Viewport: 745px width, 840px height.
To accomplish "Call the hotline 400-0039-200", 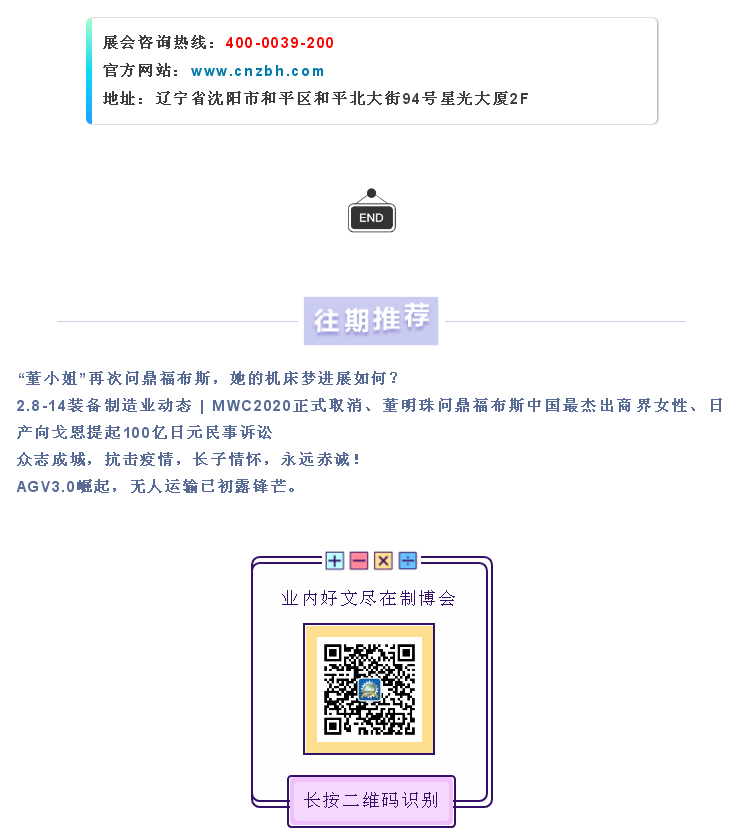I will [x=280, y=43].
